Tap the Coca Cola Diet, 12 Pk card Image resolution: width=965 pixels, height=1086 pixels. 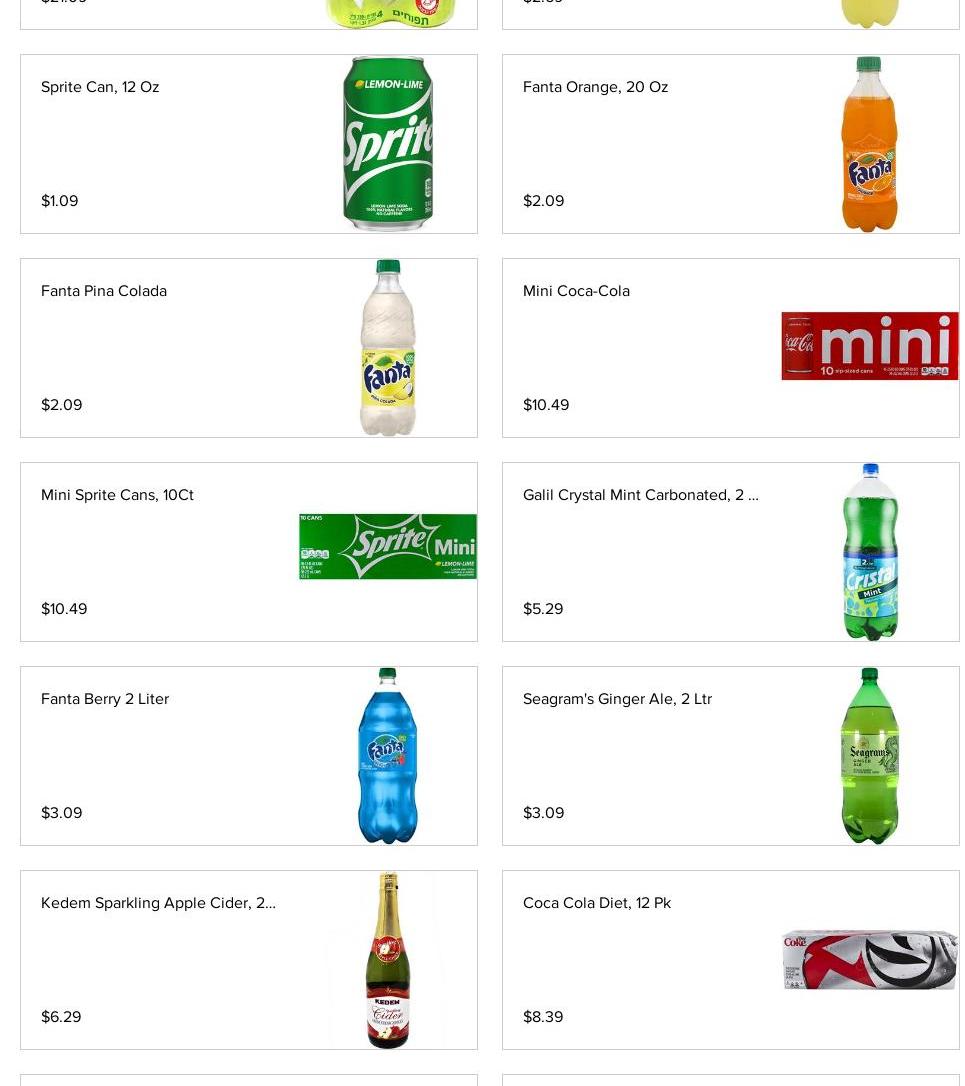tap(730, 960)
